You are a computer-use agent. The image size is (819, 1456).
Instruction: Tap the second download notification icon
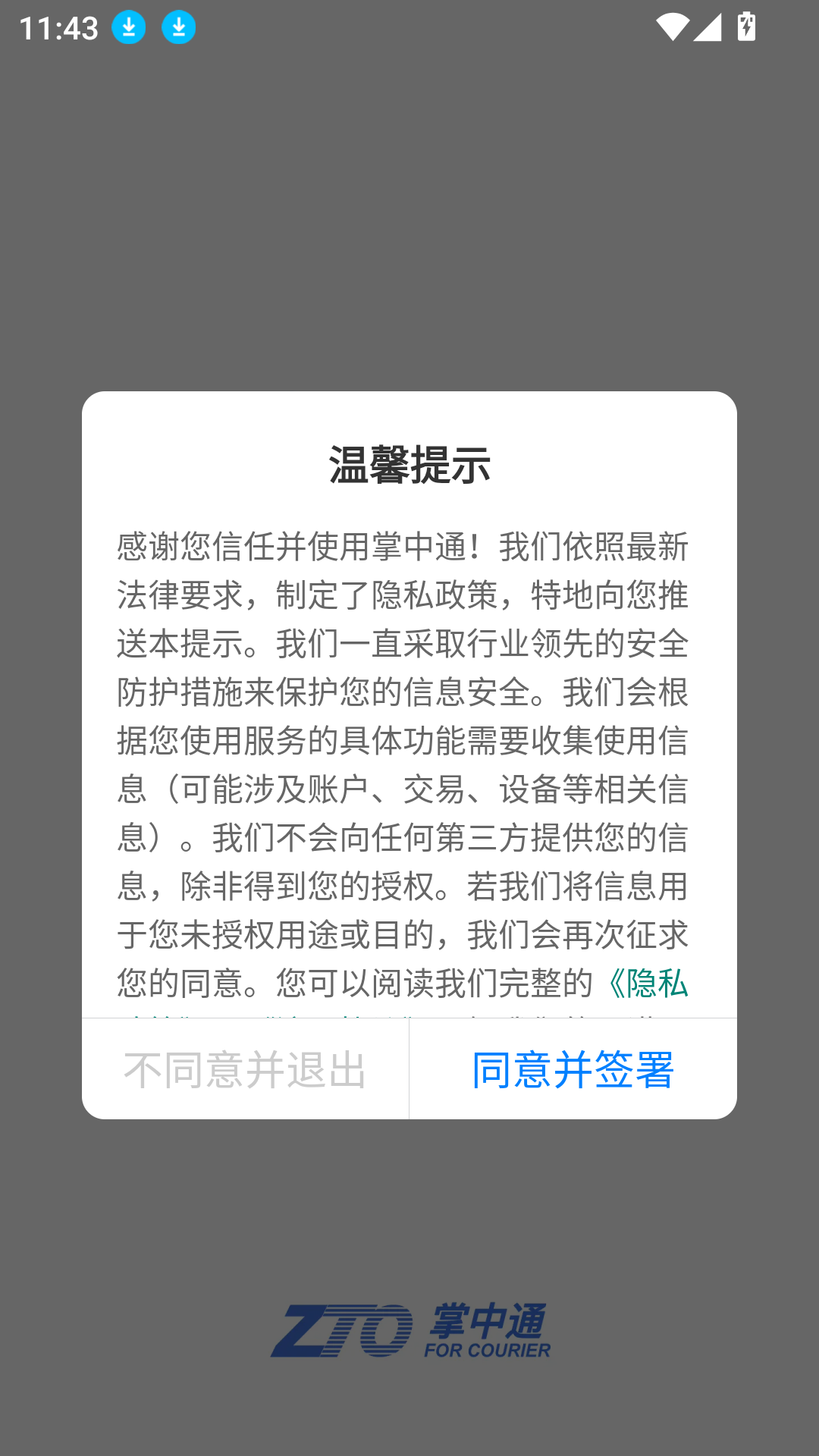pos(179,27)
